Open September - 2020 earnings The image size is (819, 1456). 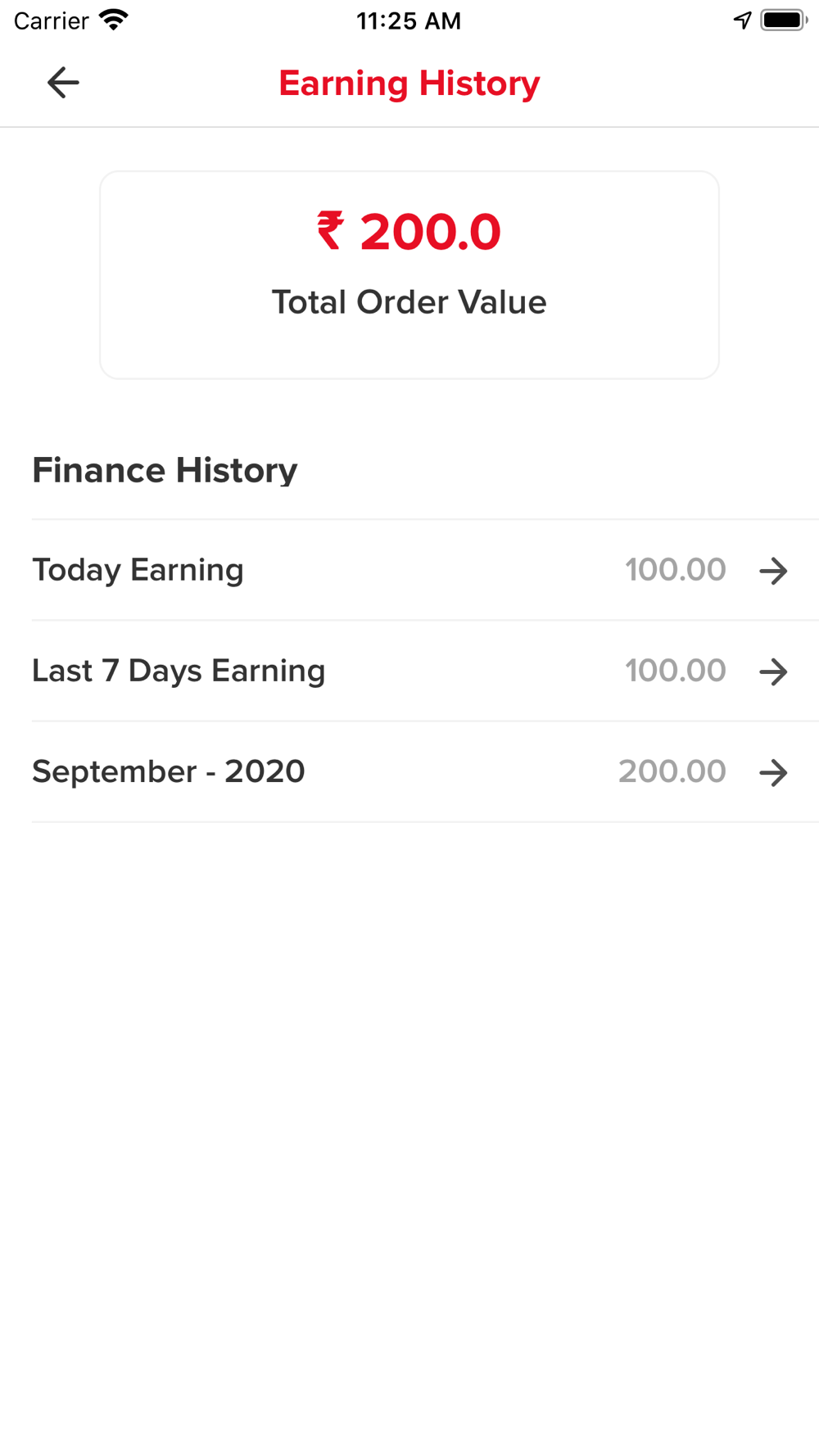click(425, 771)
